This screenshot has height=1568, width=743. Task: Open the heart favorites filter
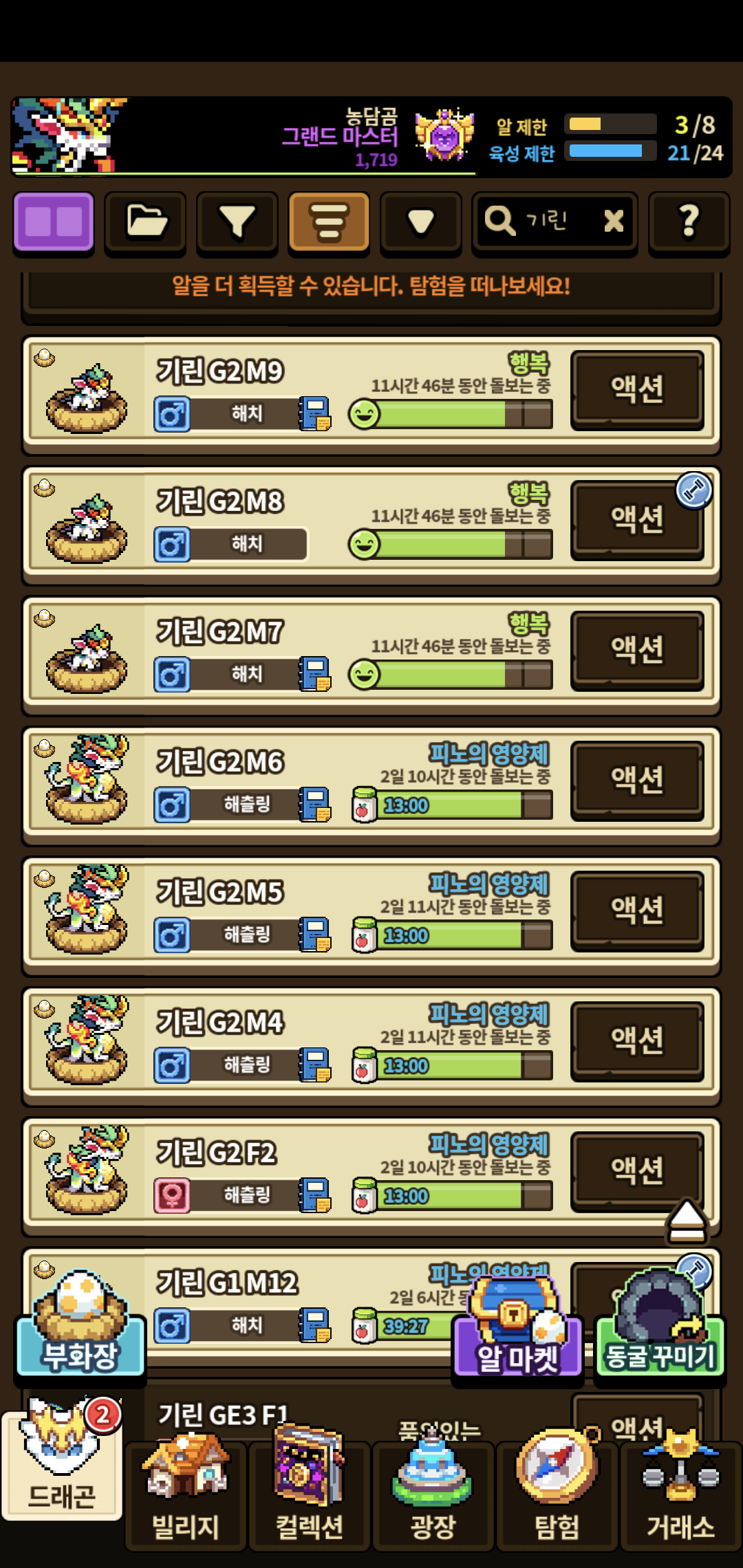[x=420, y=222]
